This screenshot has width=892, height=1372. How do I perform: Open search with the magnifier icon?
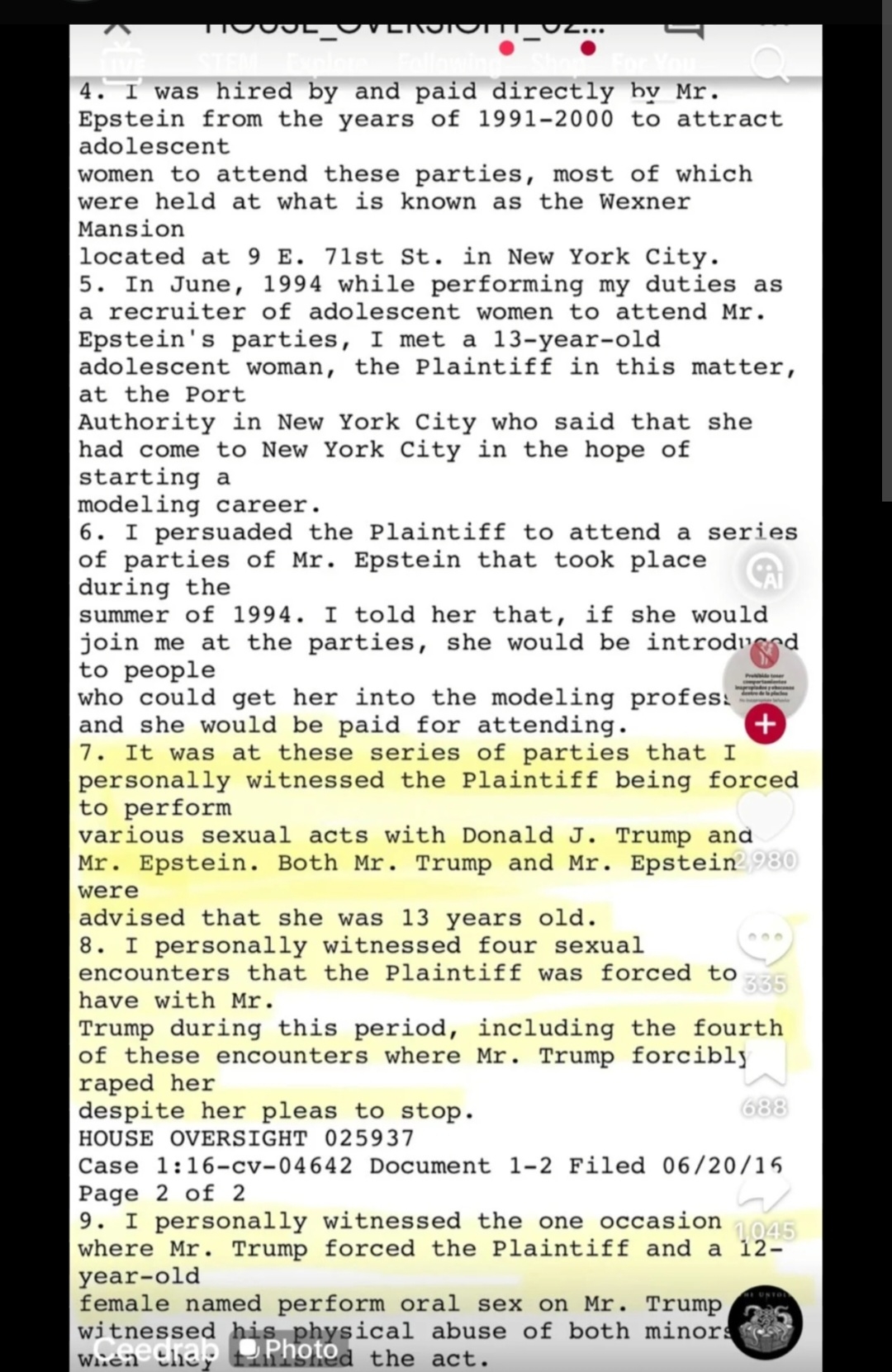[770, 64]
